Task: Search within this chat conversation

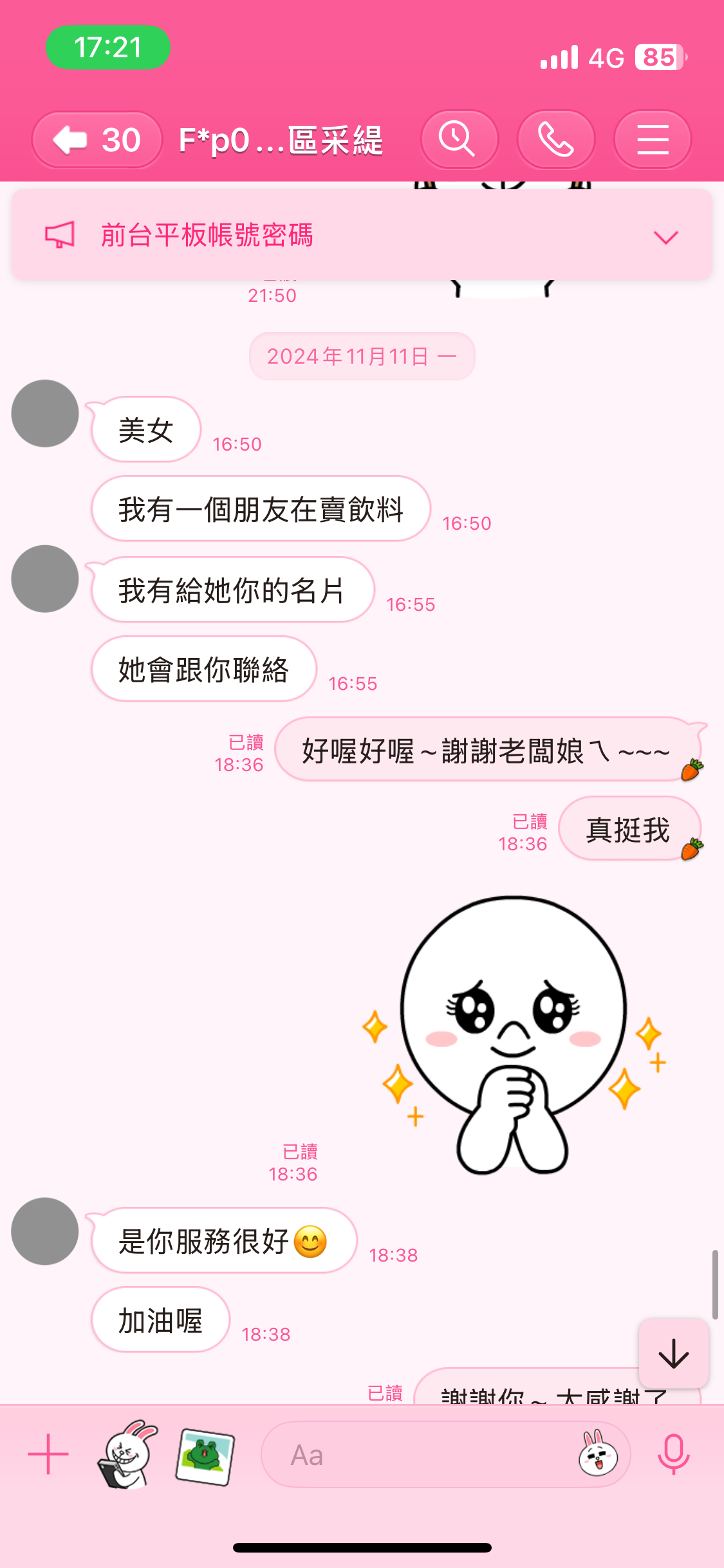Action: (459, 140)
